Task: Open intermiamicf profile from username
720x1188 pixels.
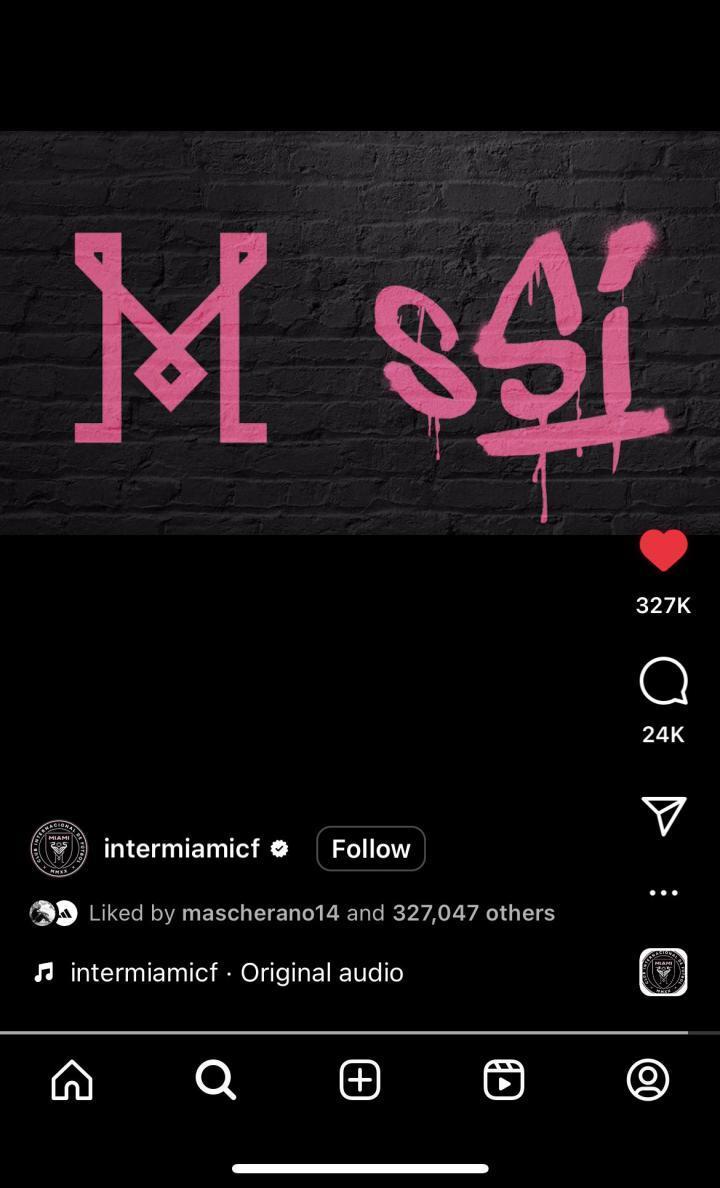Action: [x=182, y=849]
